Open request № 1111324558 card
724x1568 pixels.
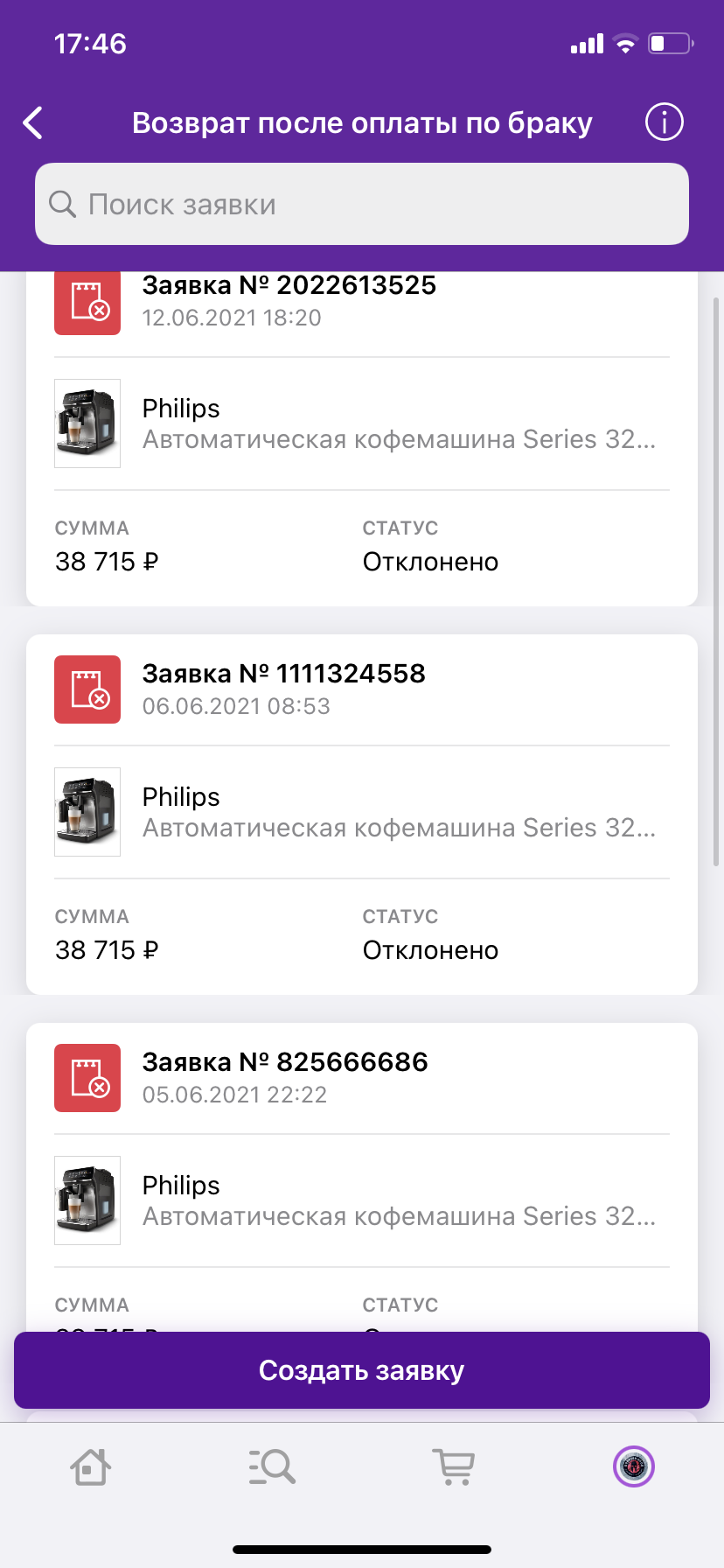click(362, 814)
